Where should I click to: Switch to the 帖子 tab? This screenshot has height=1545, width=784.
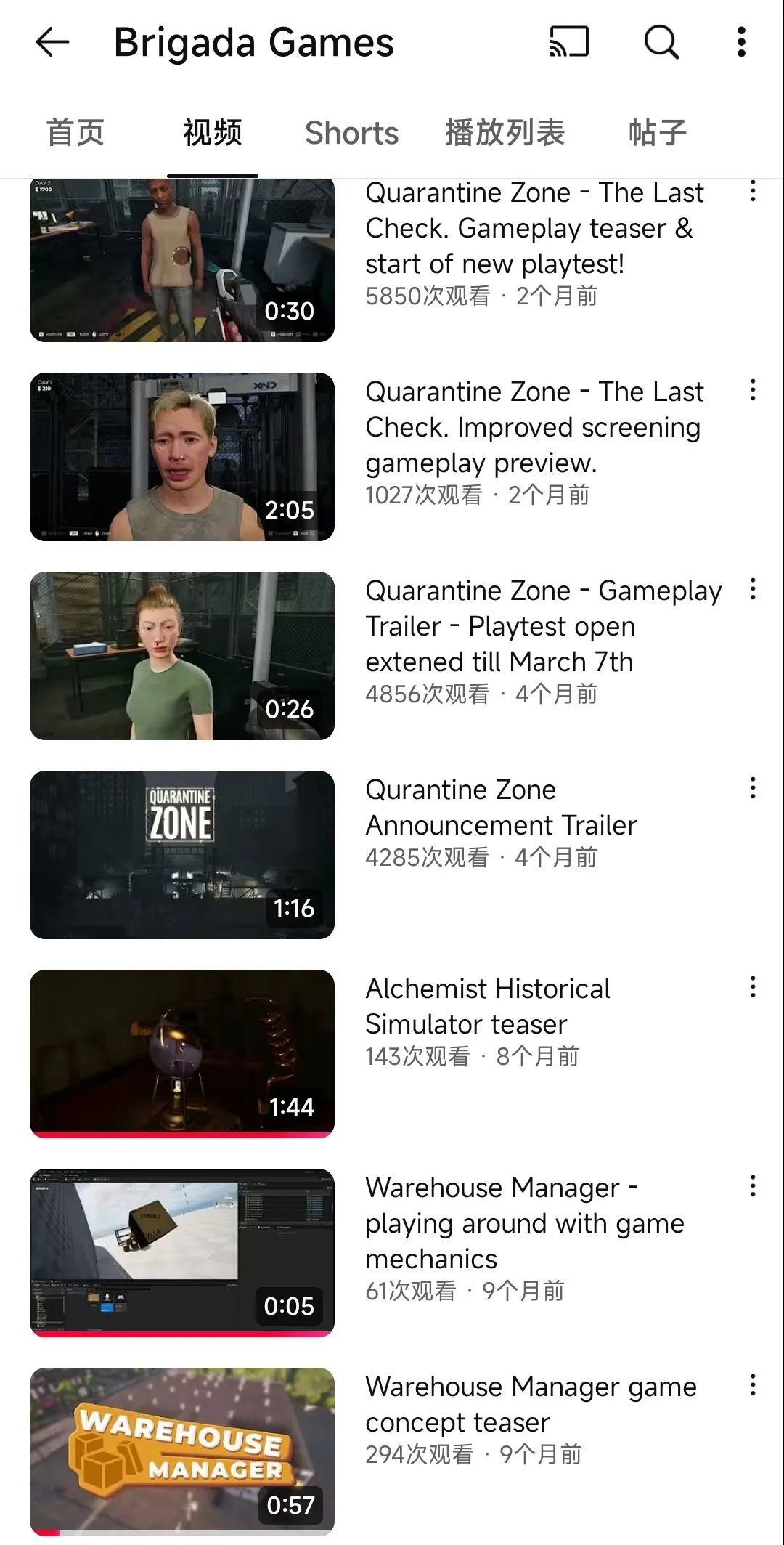(x=657, y=133)
